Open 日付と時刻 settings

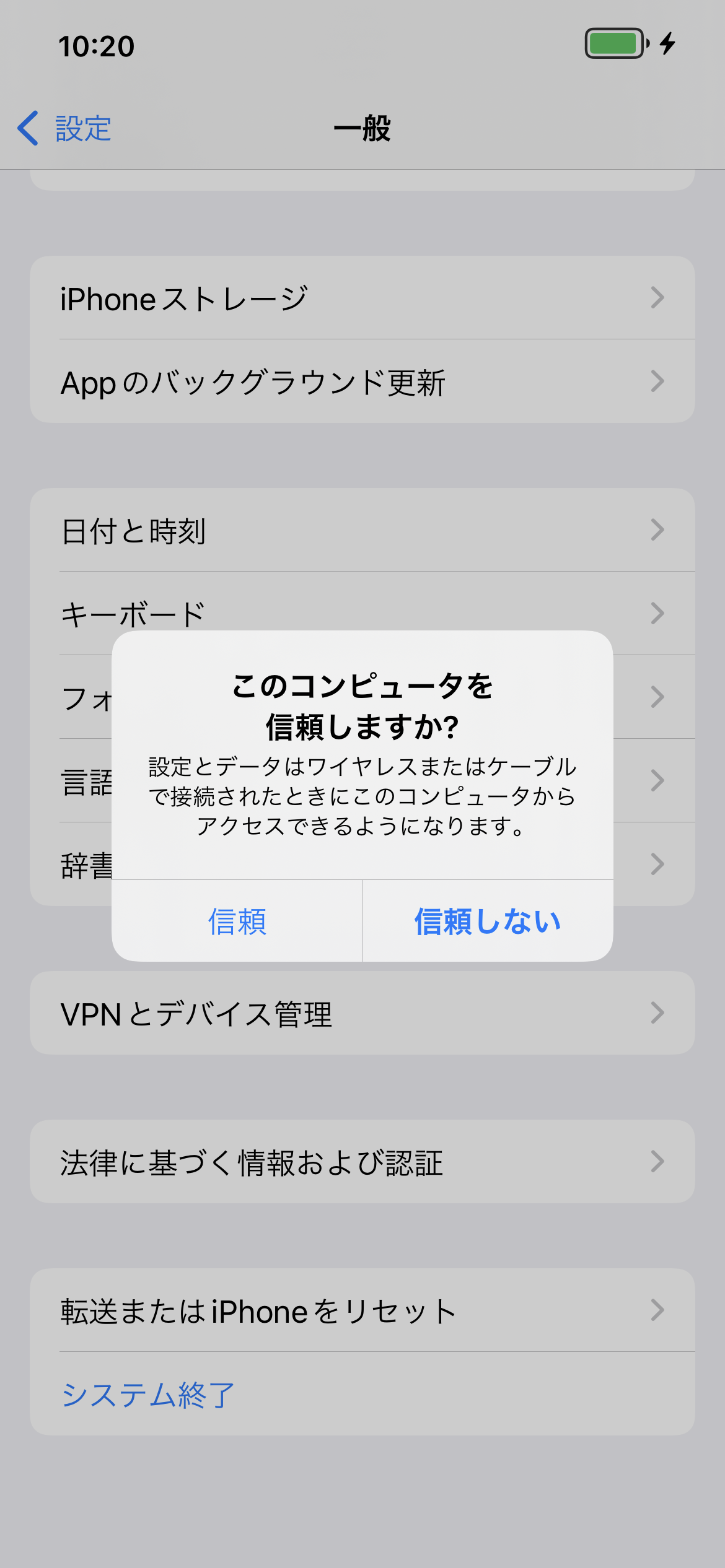pyautogui.click(x=362, y=530)
